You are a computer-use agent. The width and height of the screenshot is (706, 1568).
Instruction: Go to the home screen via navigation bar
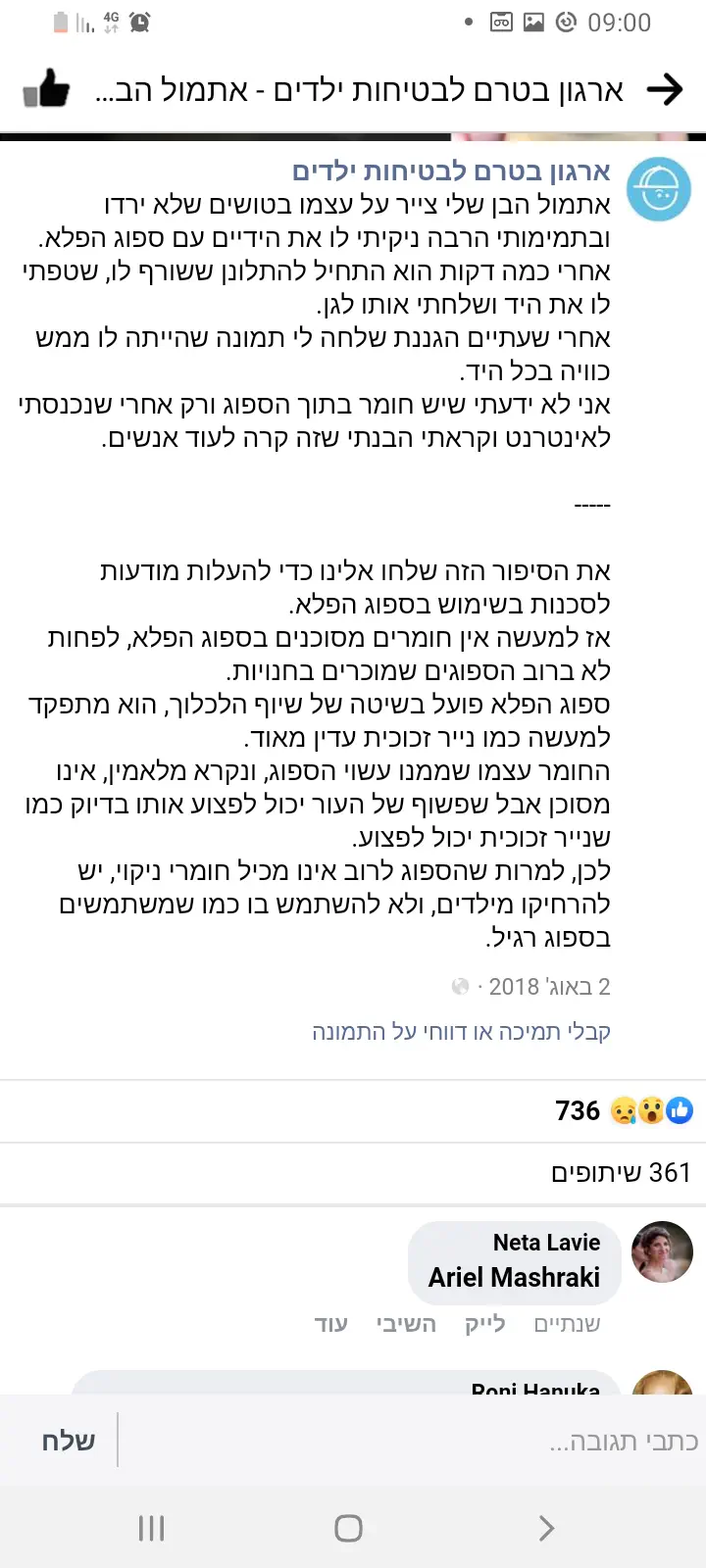pyautogui.click(x=348, y=1528)
